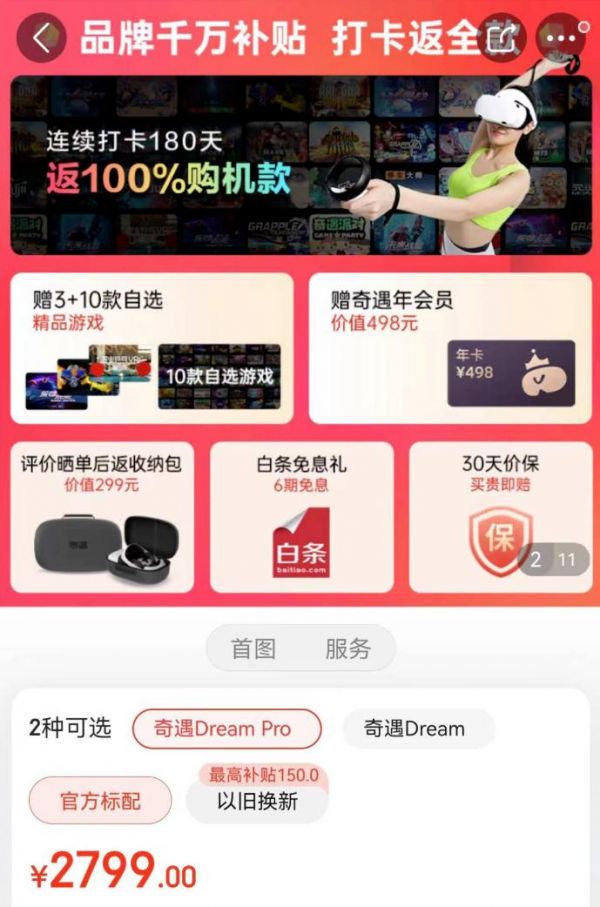This screenshot has width=600, height=907.
Task: Select the 奇遇Dream model
Action: coord(417,728)
